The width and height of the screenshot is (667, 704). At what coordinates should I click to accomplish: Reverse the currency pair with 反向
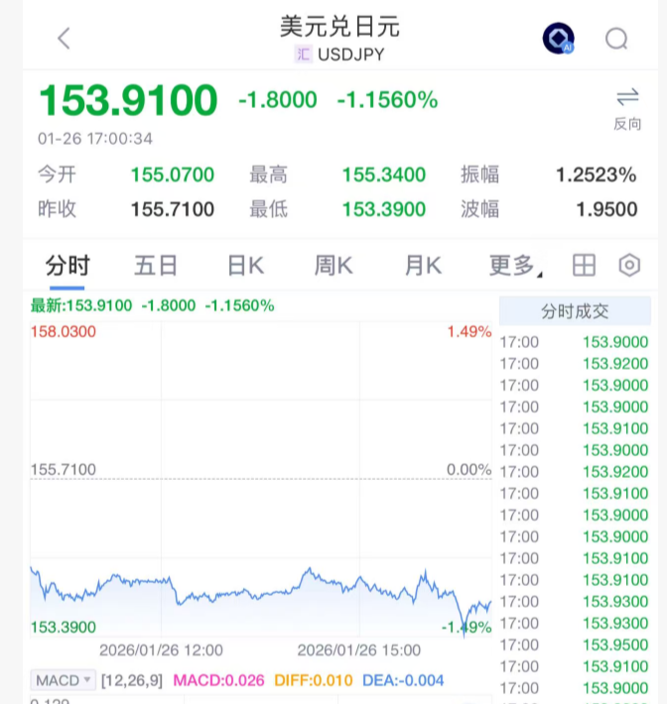(627, 108)
